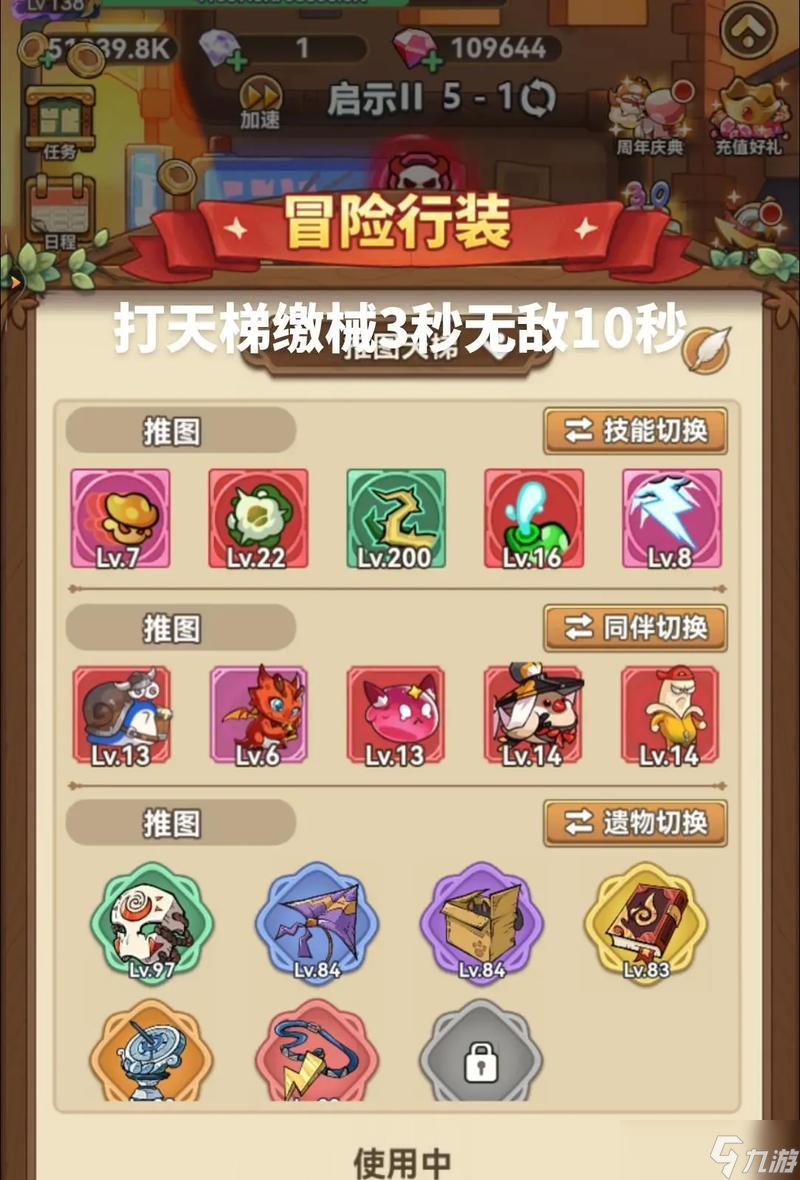Tap the 同伴切换 button
The height and width of the screenshot is (1180, 800).
coord(635,627)
